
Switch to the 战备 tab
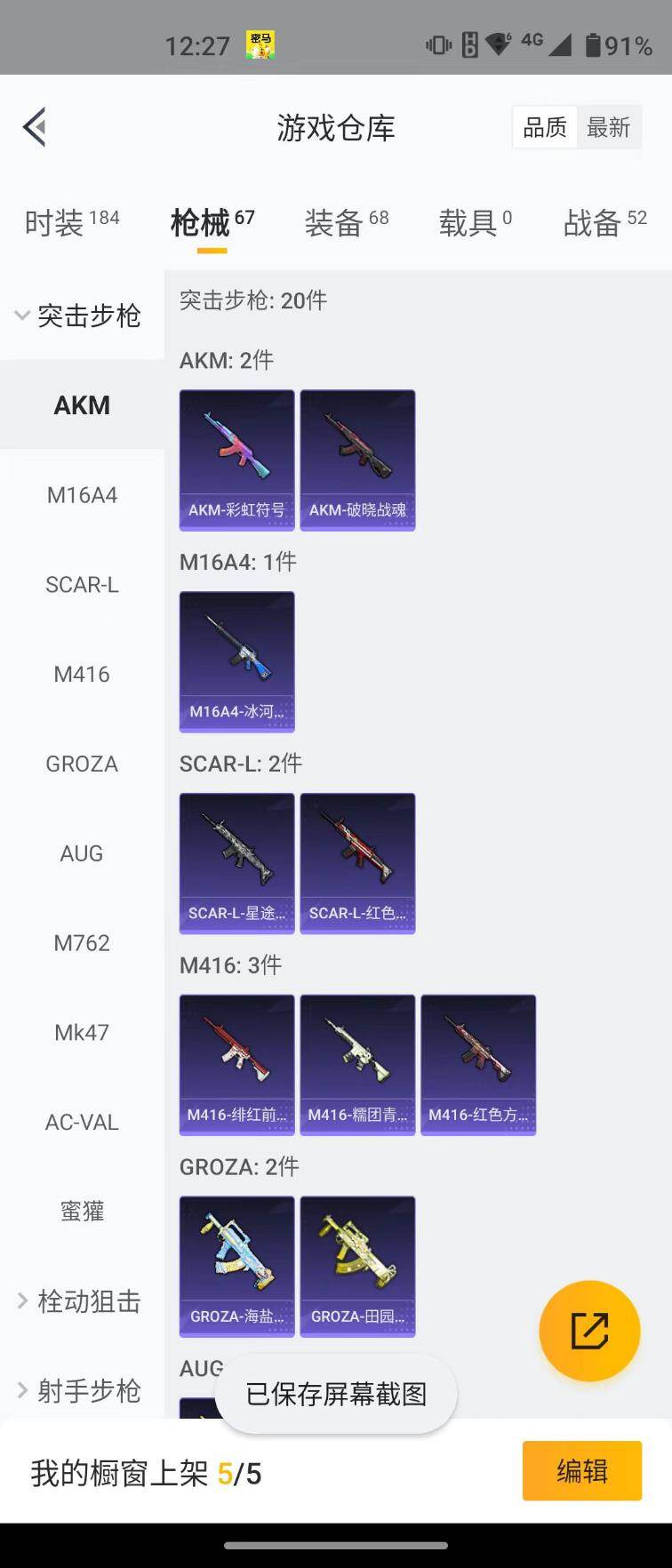pos(604,222)
